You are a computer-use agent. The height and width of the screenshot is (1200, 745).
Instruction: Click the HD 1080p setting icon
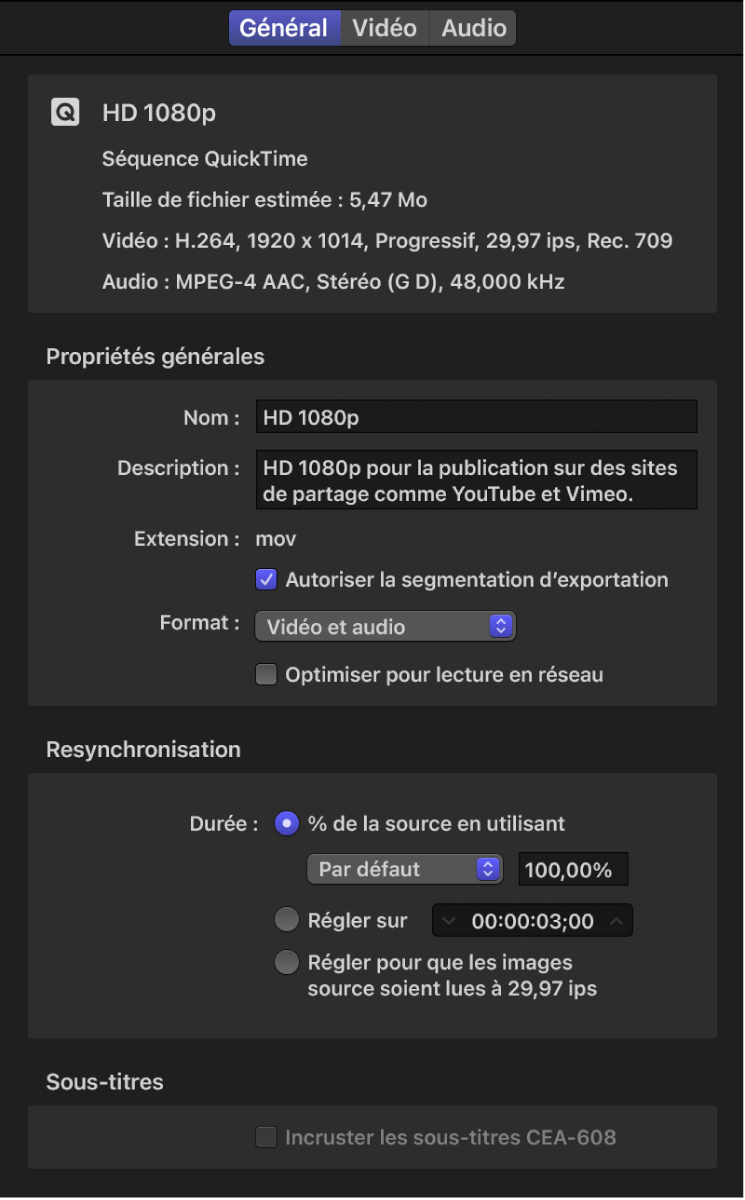click(65, 111)
